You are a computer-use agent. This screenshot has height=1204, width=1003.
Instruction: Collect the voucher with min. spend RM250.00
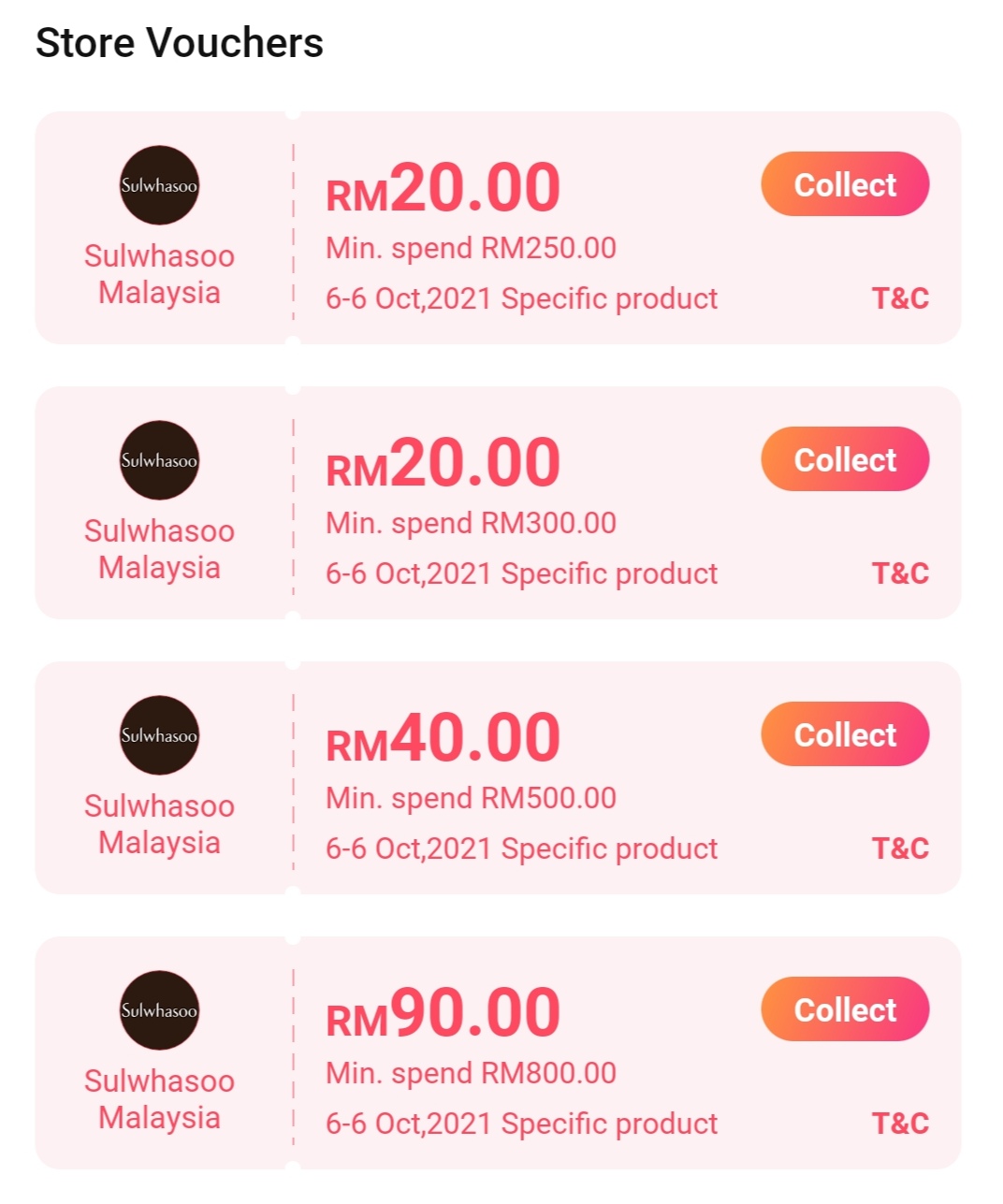(845, 184)
